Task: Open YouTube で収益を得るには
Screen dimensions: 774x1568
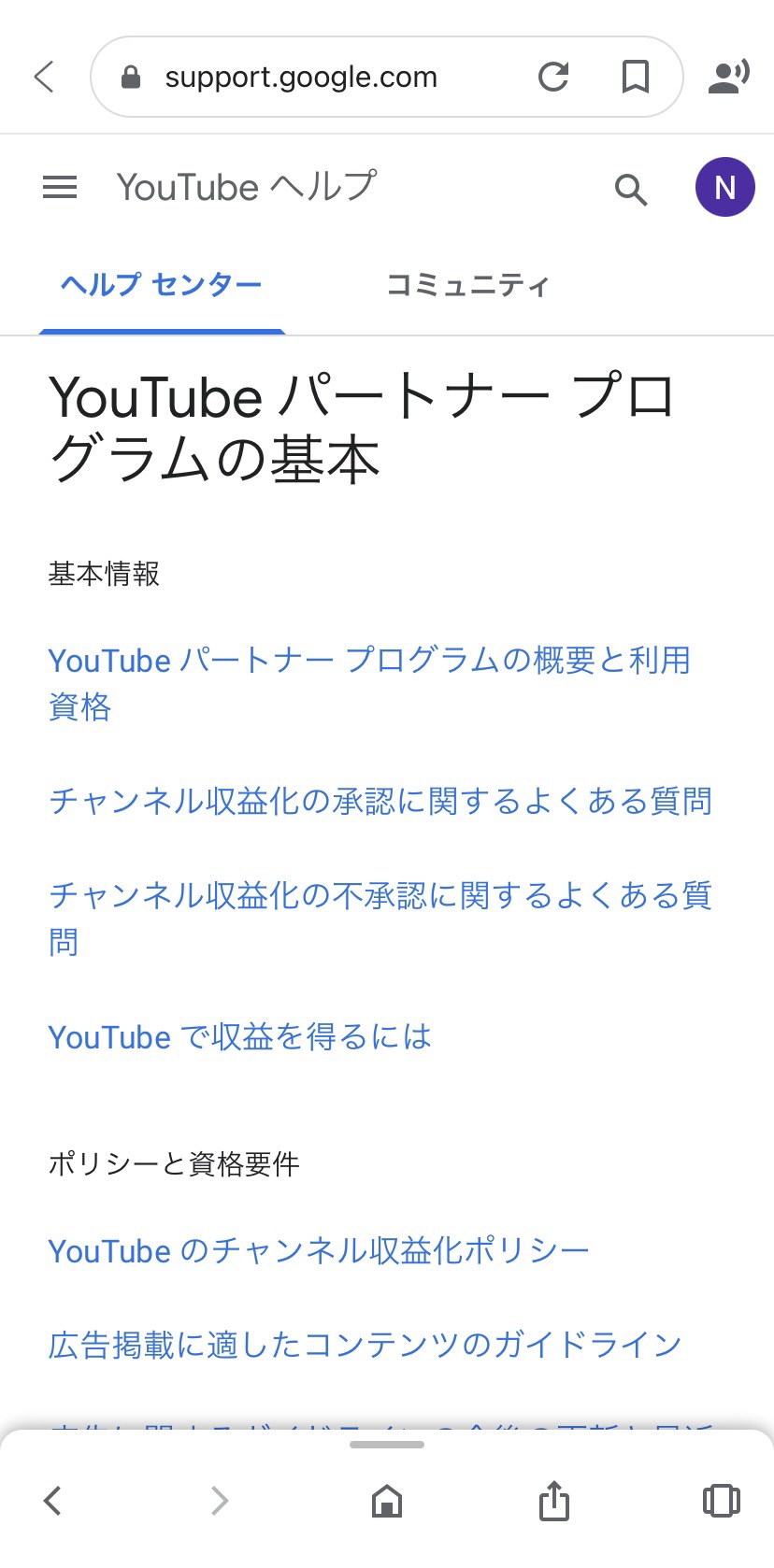Action: pyautogui.click(x=239, y=1036)
